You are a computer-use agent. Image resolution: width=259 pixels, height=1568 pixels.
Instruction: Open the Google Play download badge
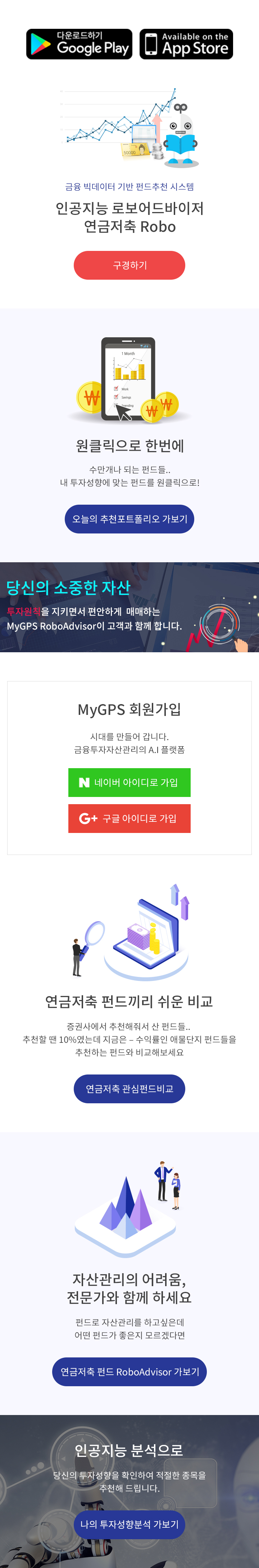pyautogui.click(x=79, y=44)
